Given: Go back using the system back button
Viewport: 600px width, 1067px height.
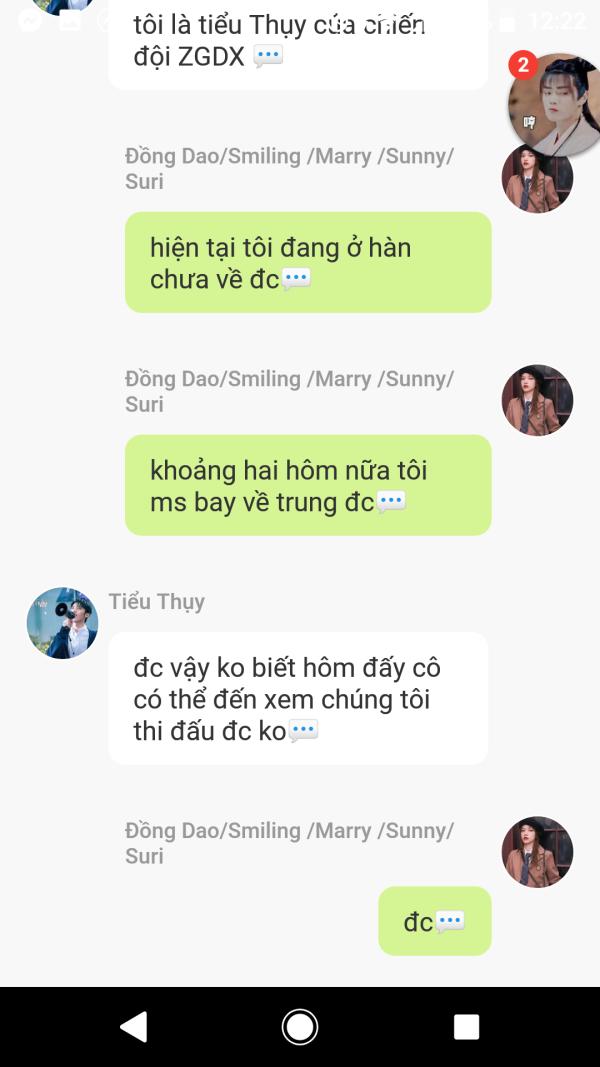Looking at the screenshot, I should (x=134, y=1027).
